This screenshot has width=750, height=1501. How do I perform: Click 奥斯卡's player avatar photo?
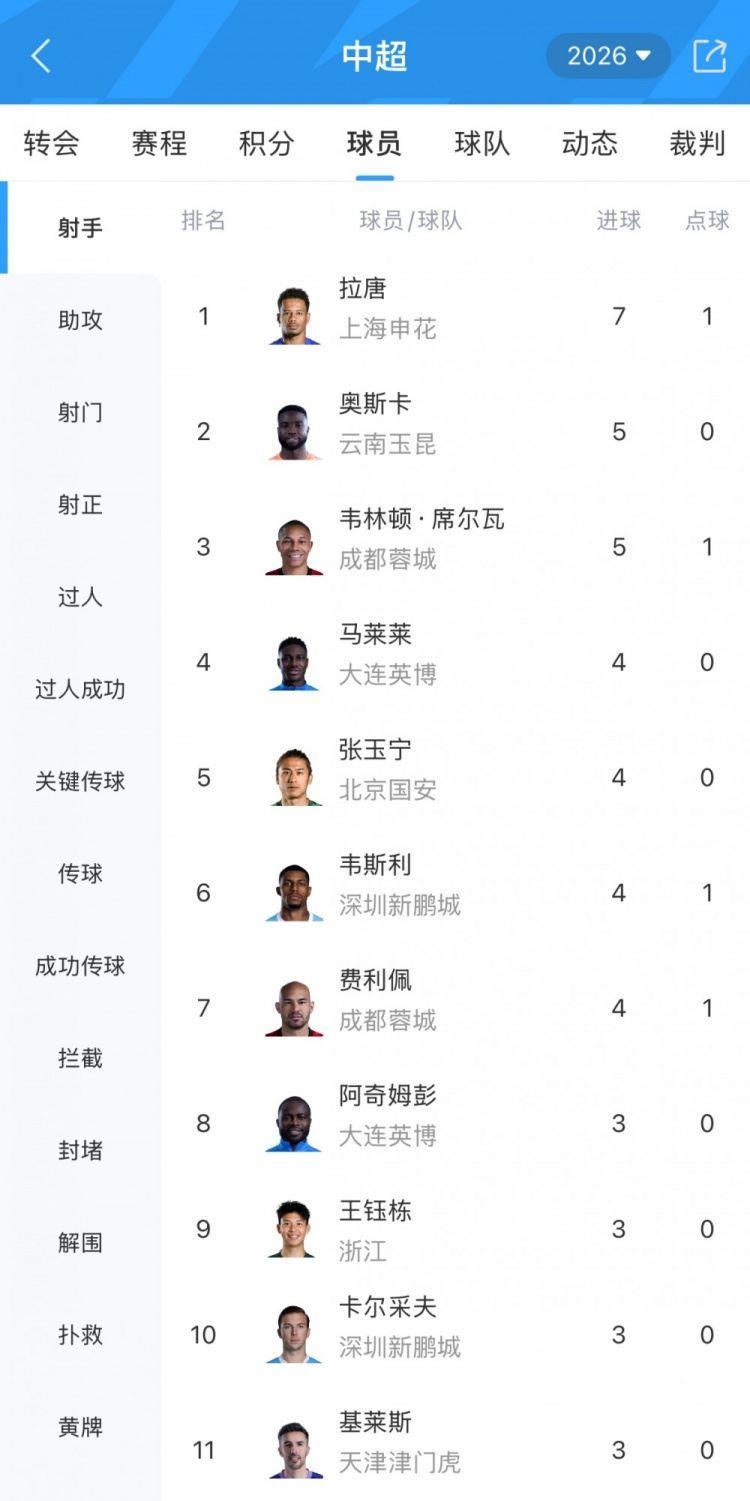292,431
